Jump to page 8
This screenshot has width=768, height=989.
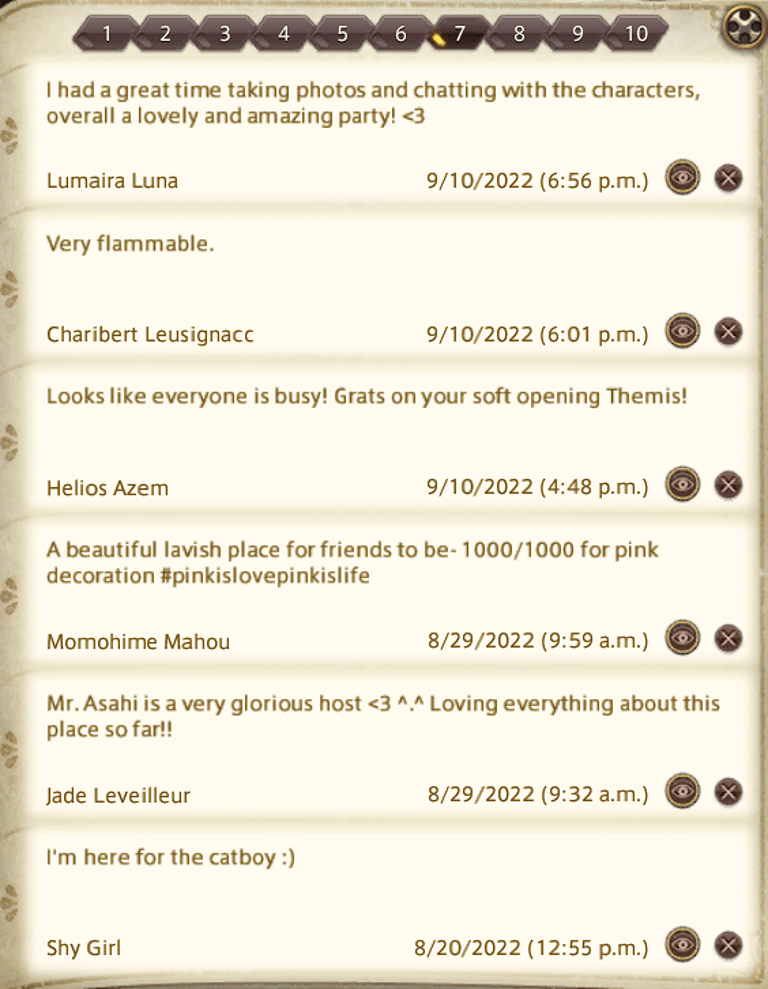point(518,34)
